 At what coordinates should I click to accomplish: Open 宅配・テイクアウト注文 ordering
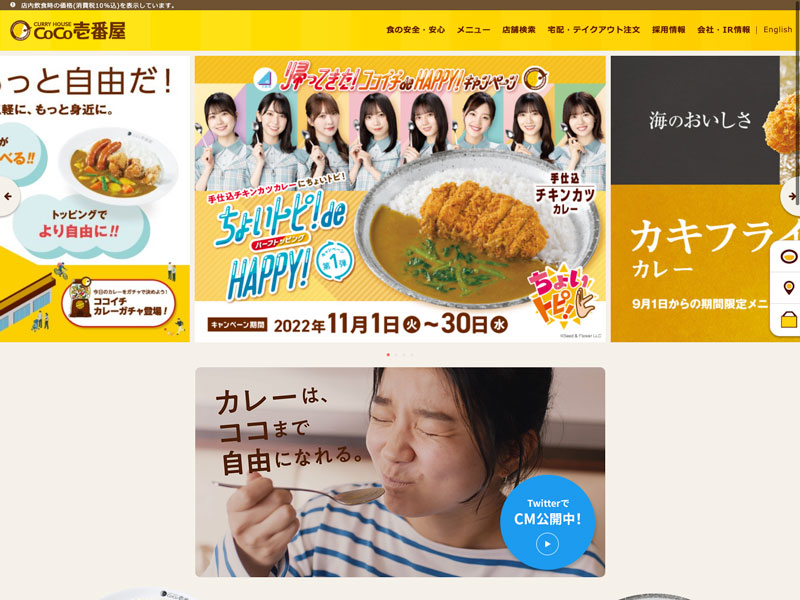tap(593, 30)
